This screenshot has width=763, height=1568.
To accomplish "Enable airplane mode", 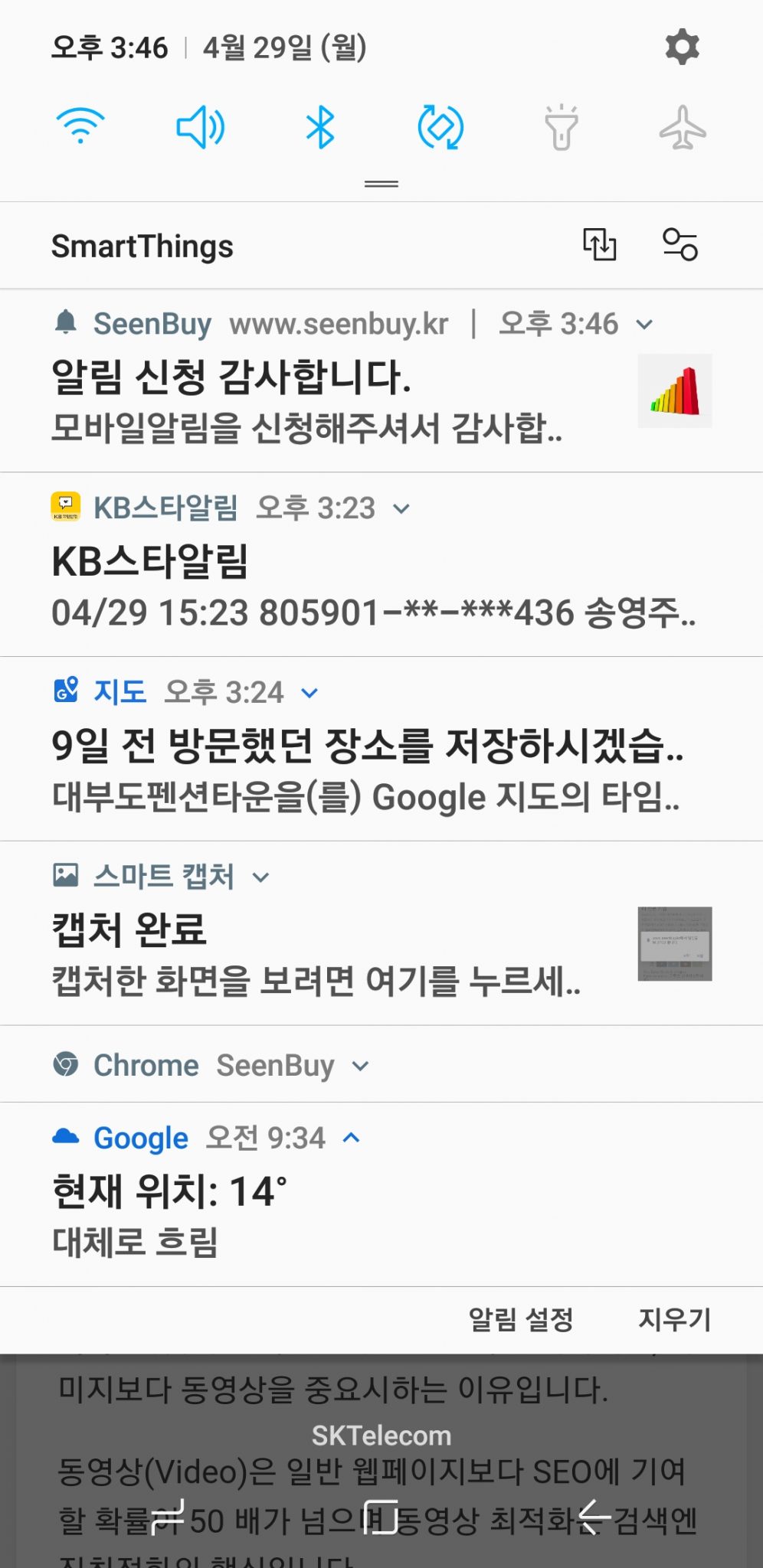I will click(x=682, y=126).
